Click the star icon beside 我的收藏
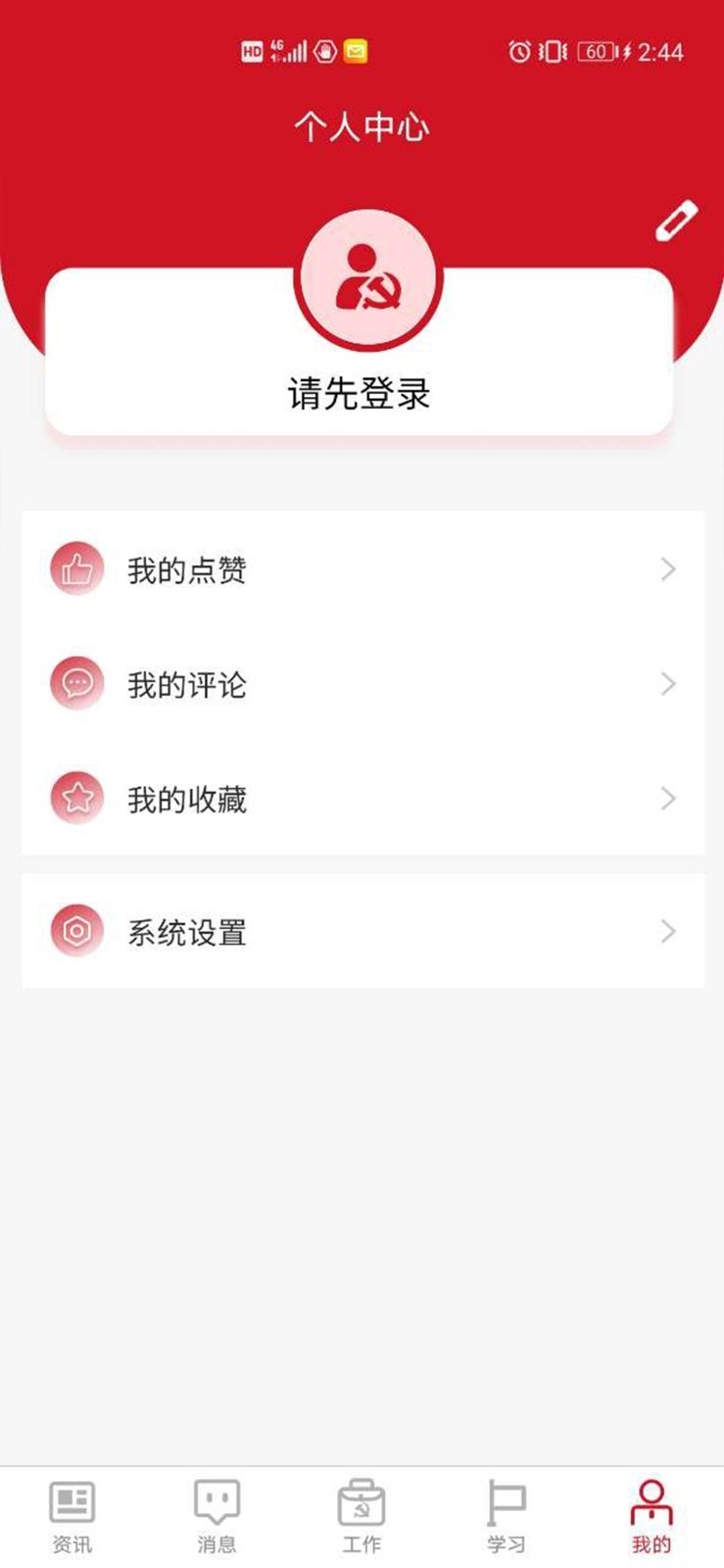This screenshot has height=1568, width=724. tap(76, 797)
